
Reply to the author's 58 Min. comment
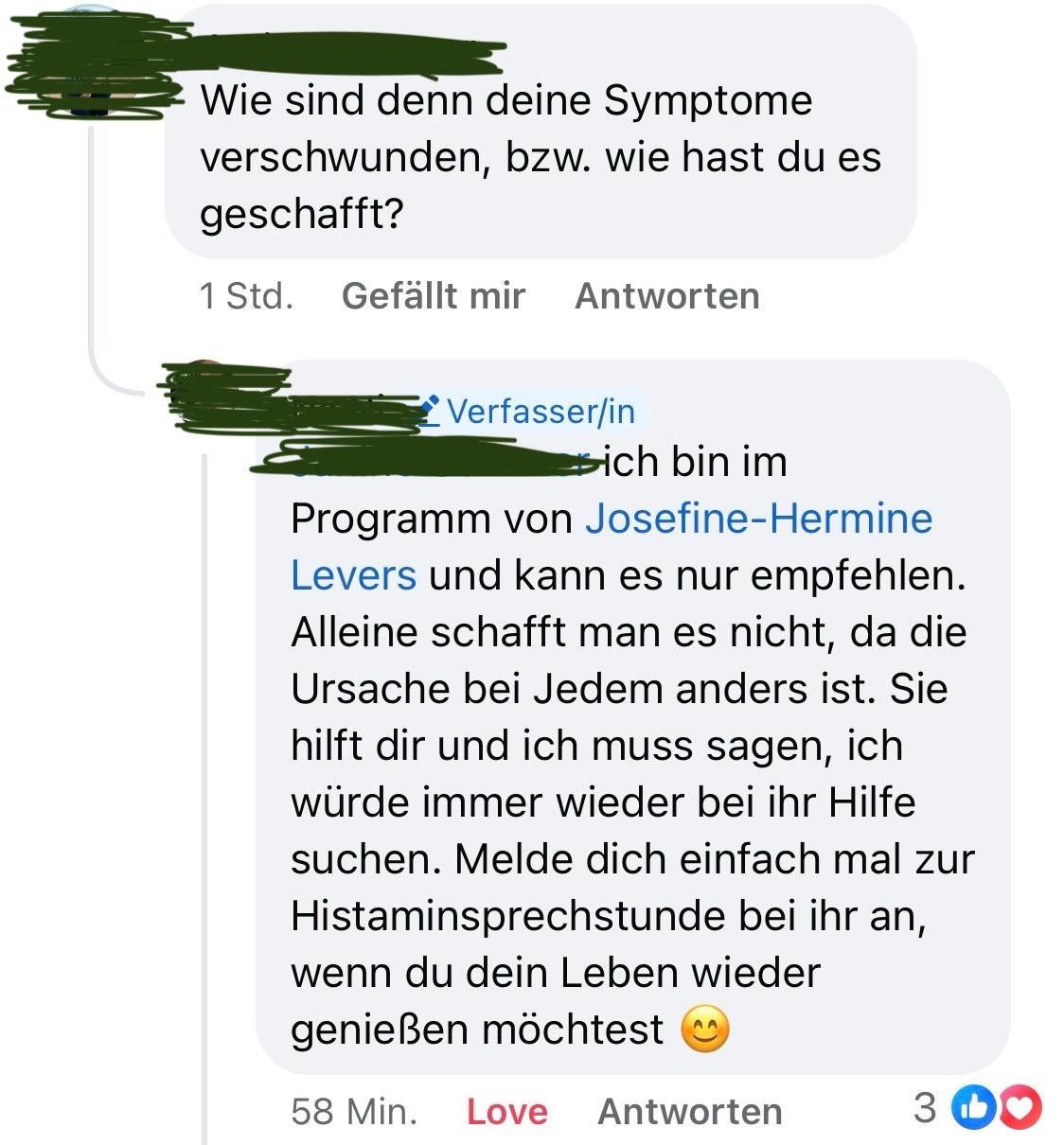point(689,1111)
